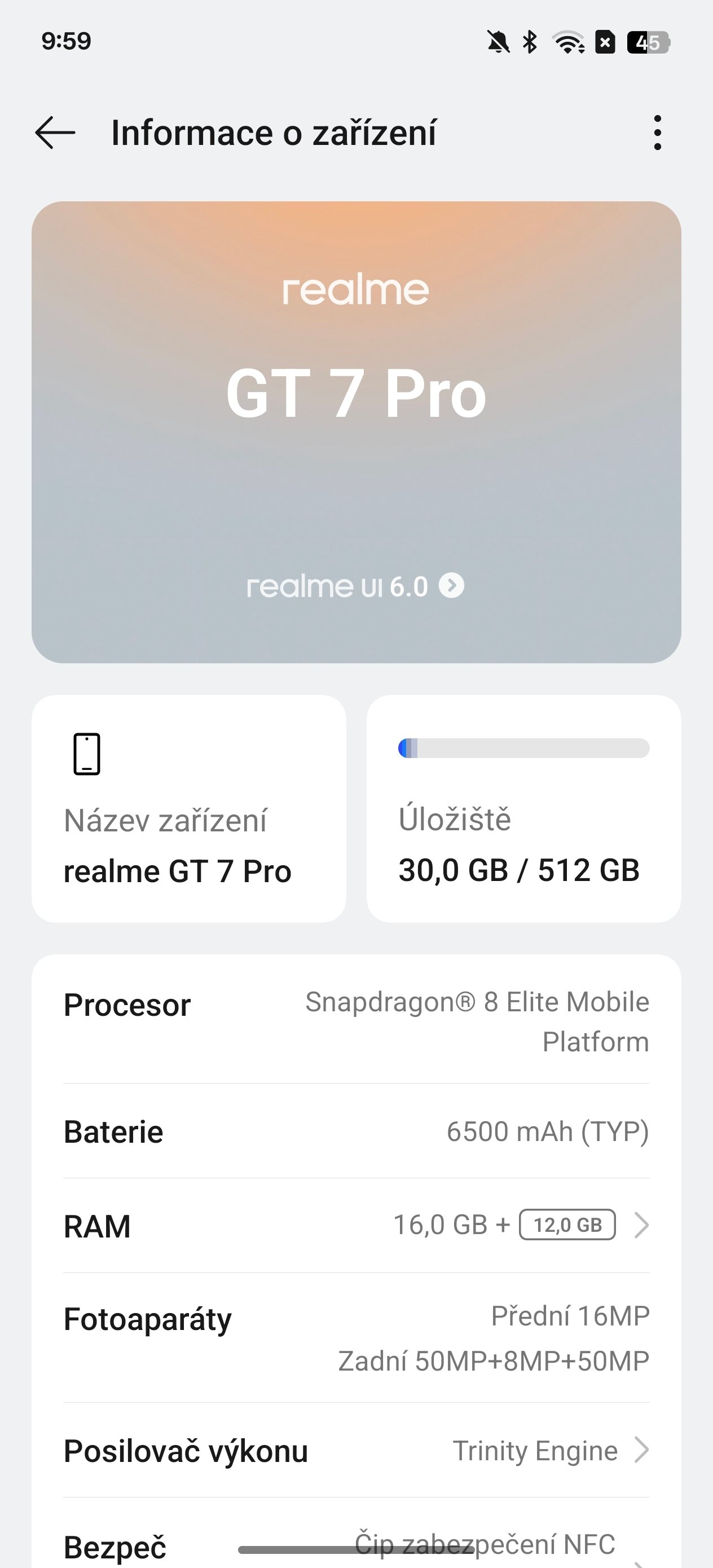The width and height of the screenshot is (713, 1568).
Task: Tap the Baterie 6500 mAh entry
Action: (356, 1131)
